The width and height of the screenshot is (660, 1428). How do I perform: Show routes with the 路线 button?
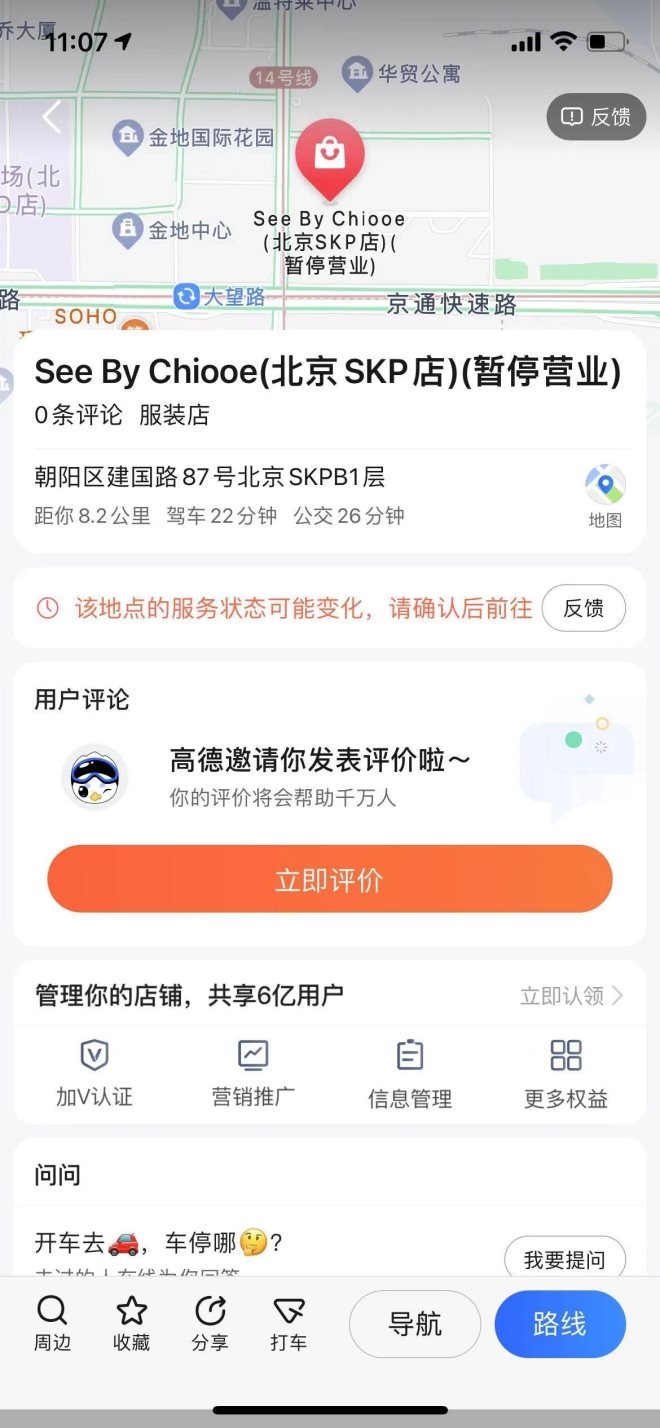pyautogui.click(x=560, y=1324)
